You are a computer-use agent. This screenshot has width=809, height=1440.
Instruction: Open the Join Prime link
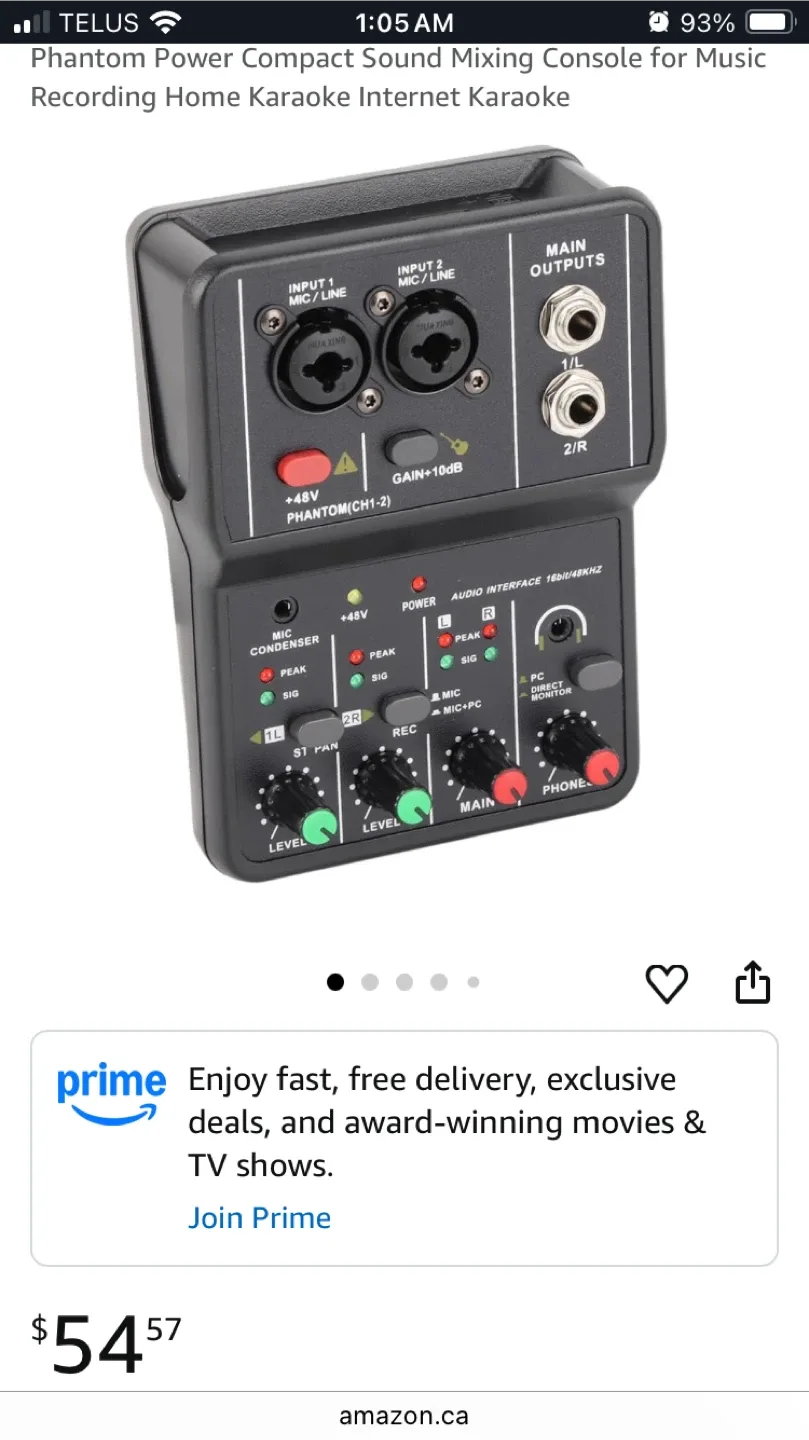point(259,1217)
